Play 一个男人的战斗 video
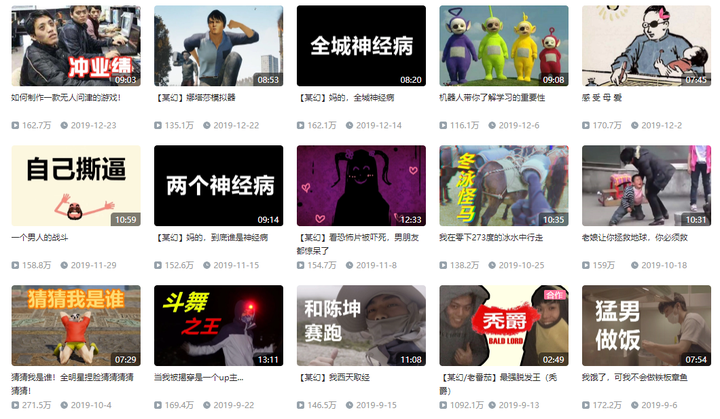 tap(75, 185)
